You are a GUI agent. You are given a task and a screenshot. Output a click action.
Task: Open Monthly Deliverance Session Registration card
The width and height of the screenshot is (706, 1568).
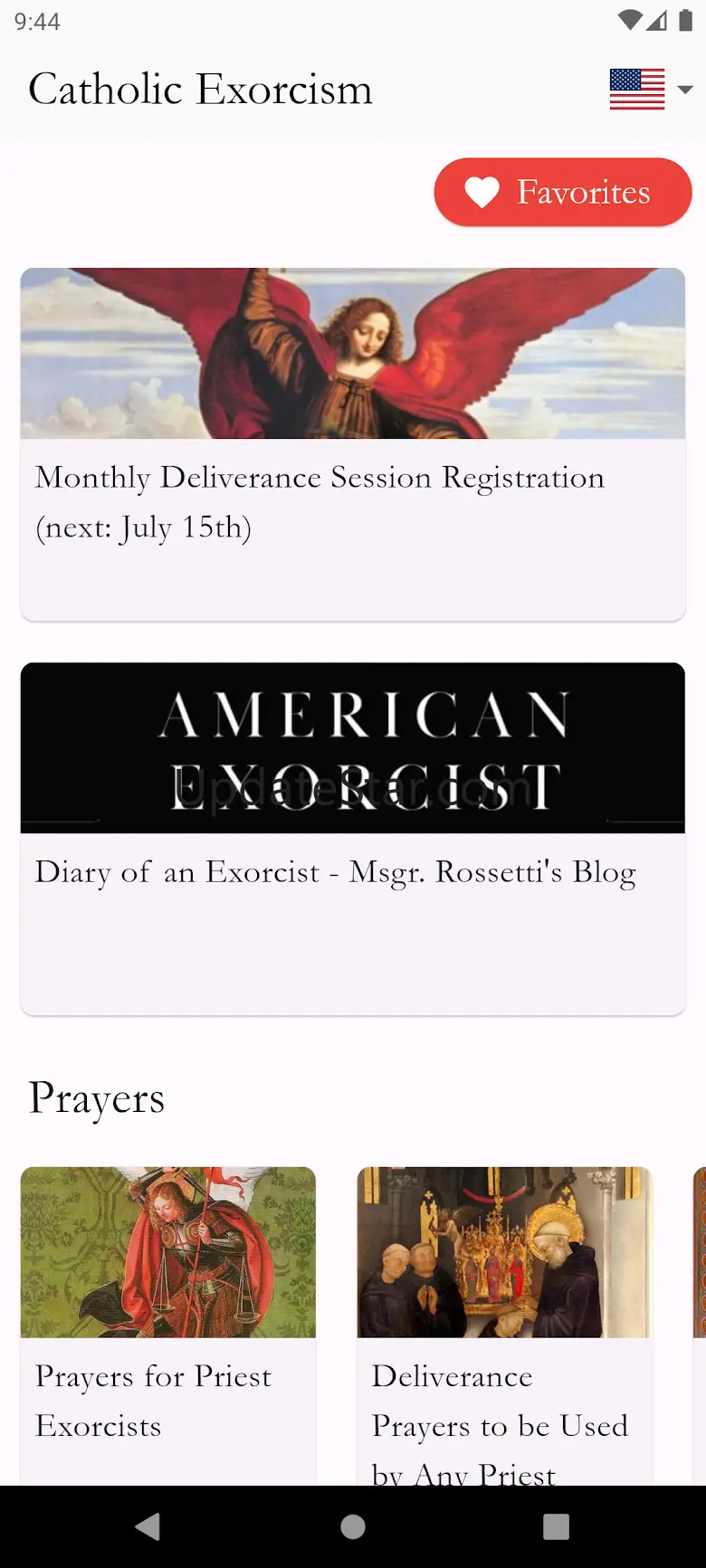[x=352, y=443]
